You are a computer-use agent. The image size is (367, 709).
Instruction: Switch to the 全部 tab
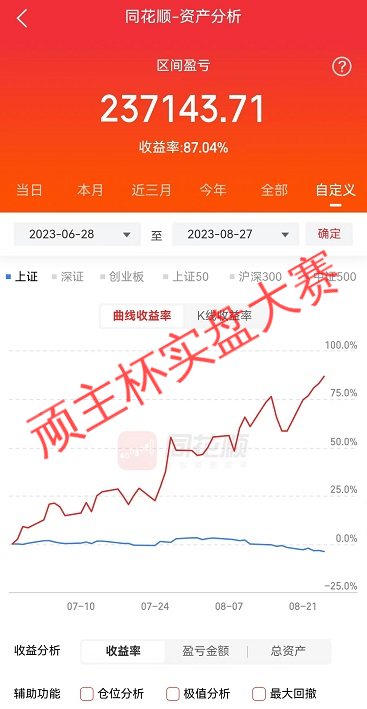pos(274,190)
